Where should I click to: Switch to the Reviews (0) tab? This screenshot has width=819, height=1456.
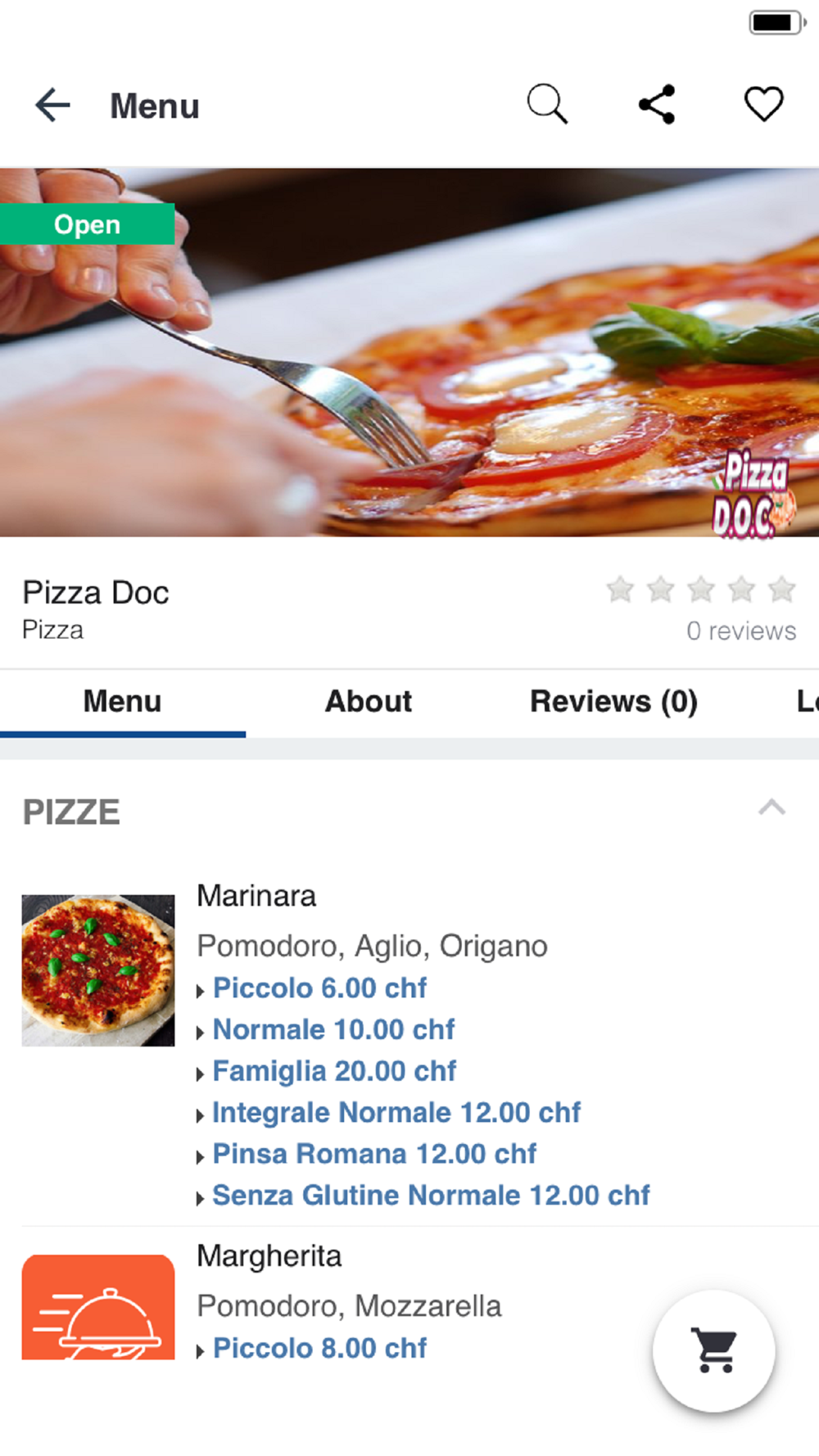tap(613, 702)
